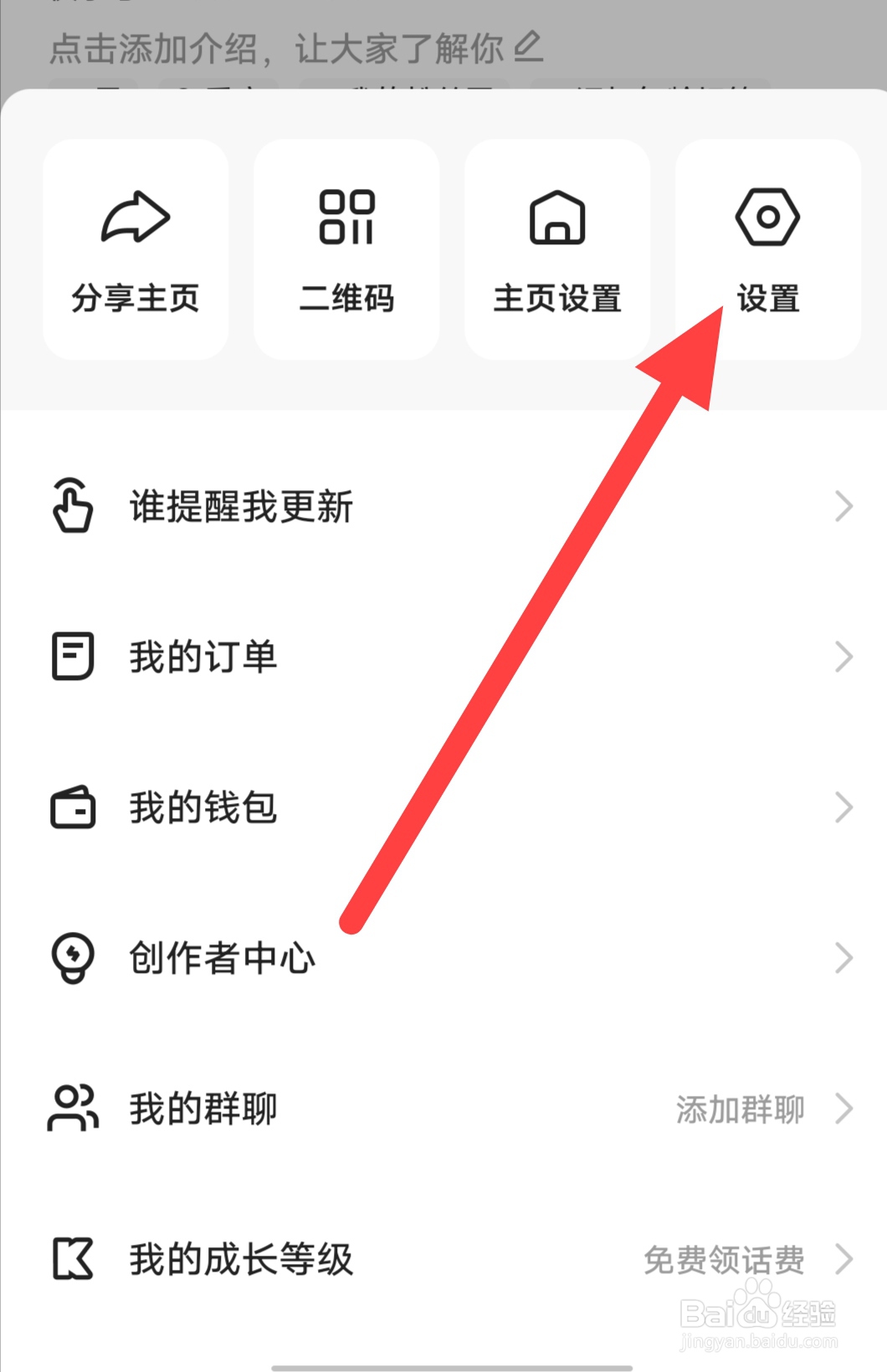887x1372 pixels.
Task: Click the wallet icon beside 我的钱包
Action: [x=71, y=806]
